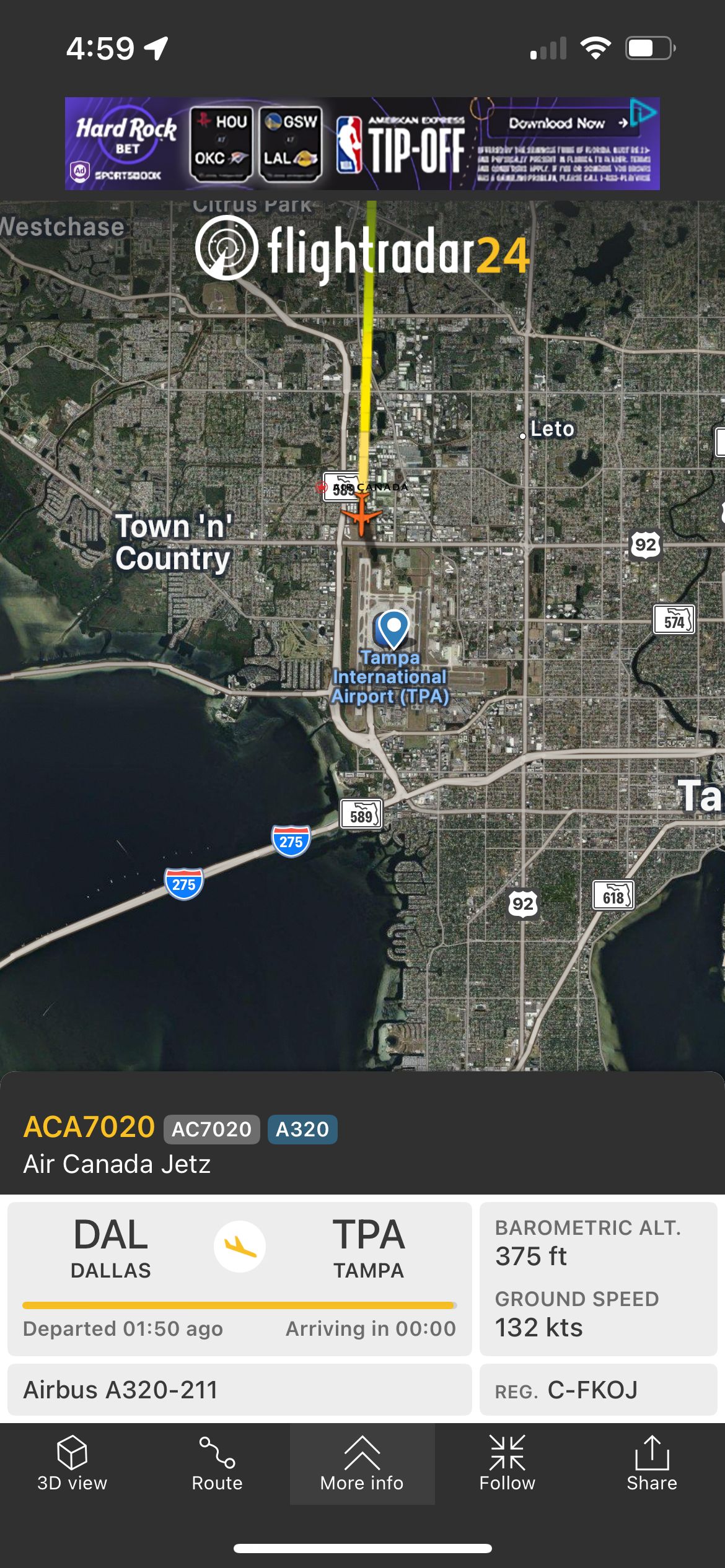
Task: Share flight ACA7020
Action: tap(652, 1464)
